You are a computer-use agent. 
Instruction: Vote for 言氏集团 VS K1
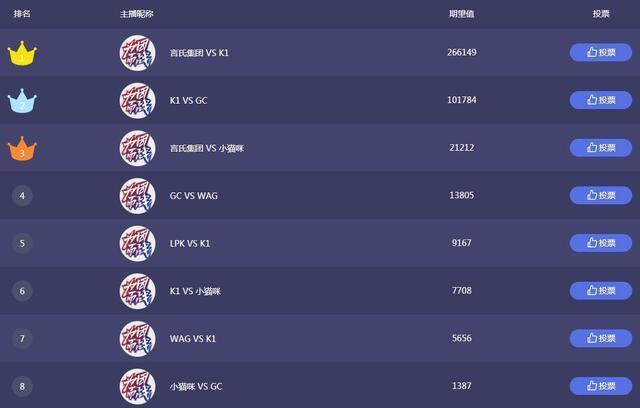click(600, 52)
